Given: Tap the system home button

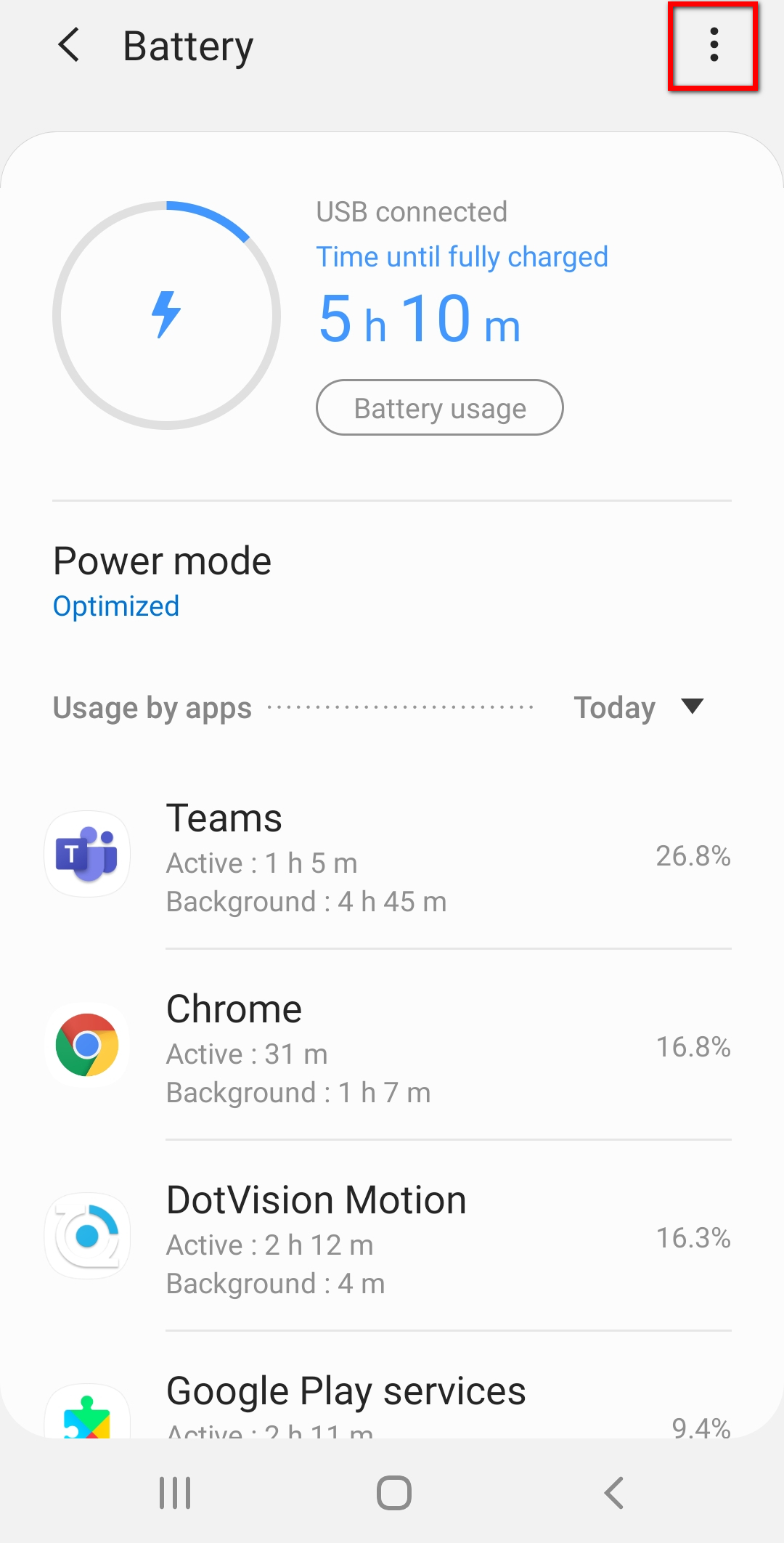Looking at the screenshot, I should click(x=394, y=1493).
